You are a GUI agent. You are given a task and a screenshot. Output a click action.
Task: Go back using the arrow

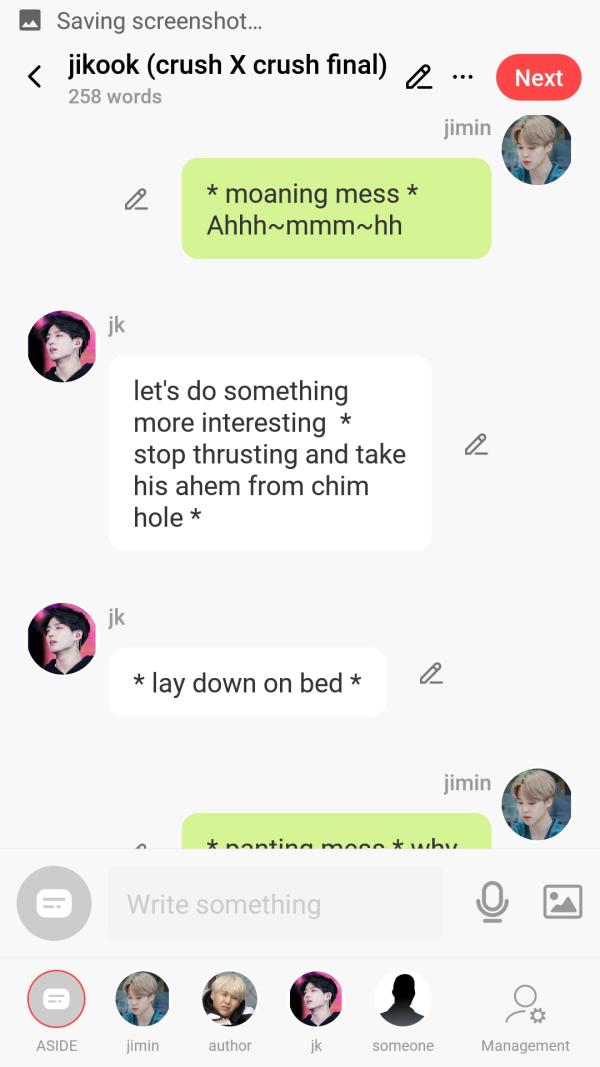click(x=35, y=77)
